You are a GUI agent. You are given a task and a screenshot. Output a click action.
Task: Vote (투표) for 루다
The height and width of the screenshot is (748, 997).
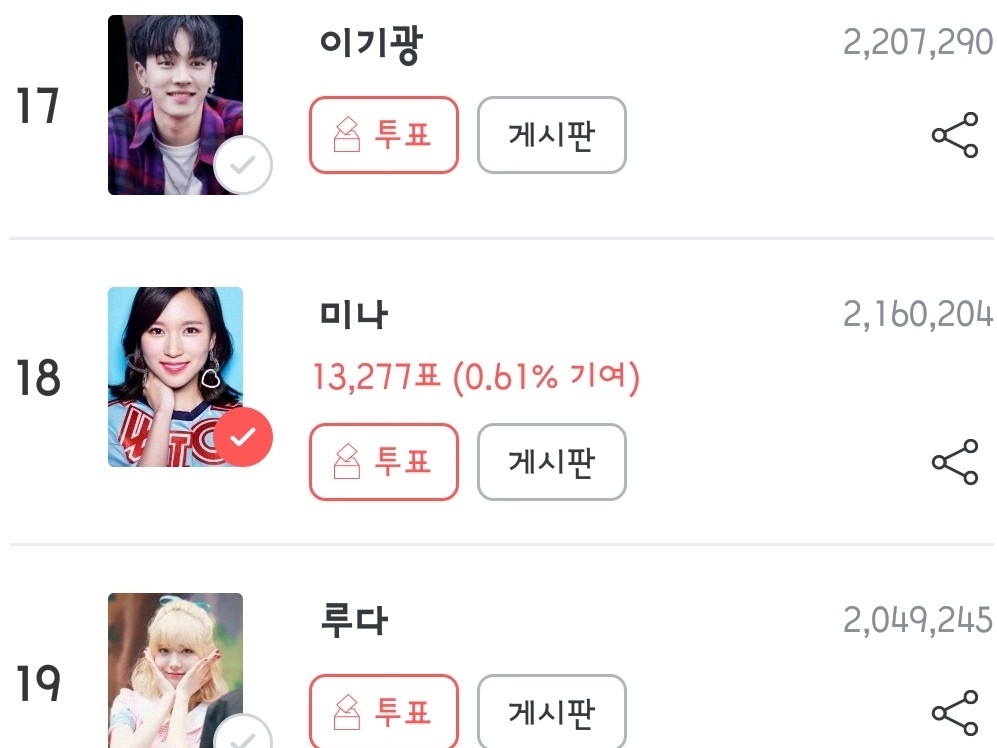click(x=383, y=712)
